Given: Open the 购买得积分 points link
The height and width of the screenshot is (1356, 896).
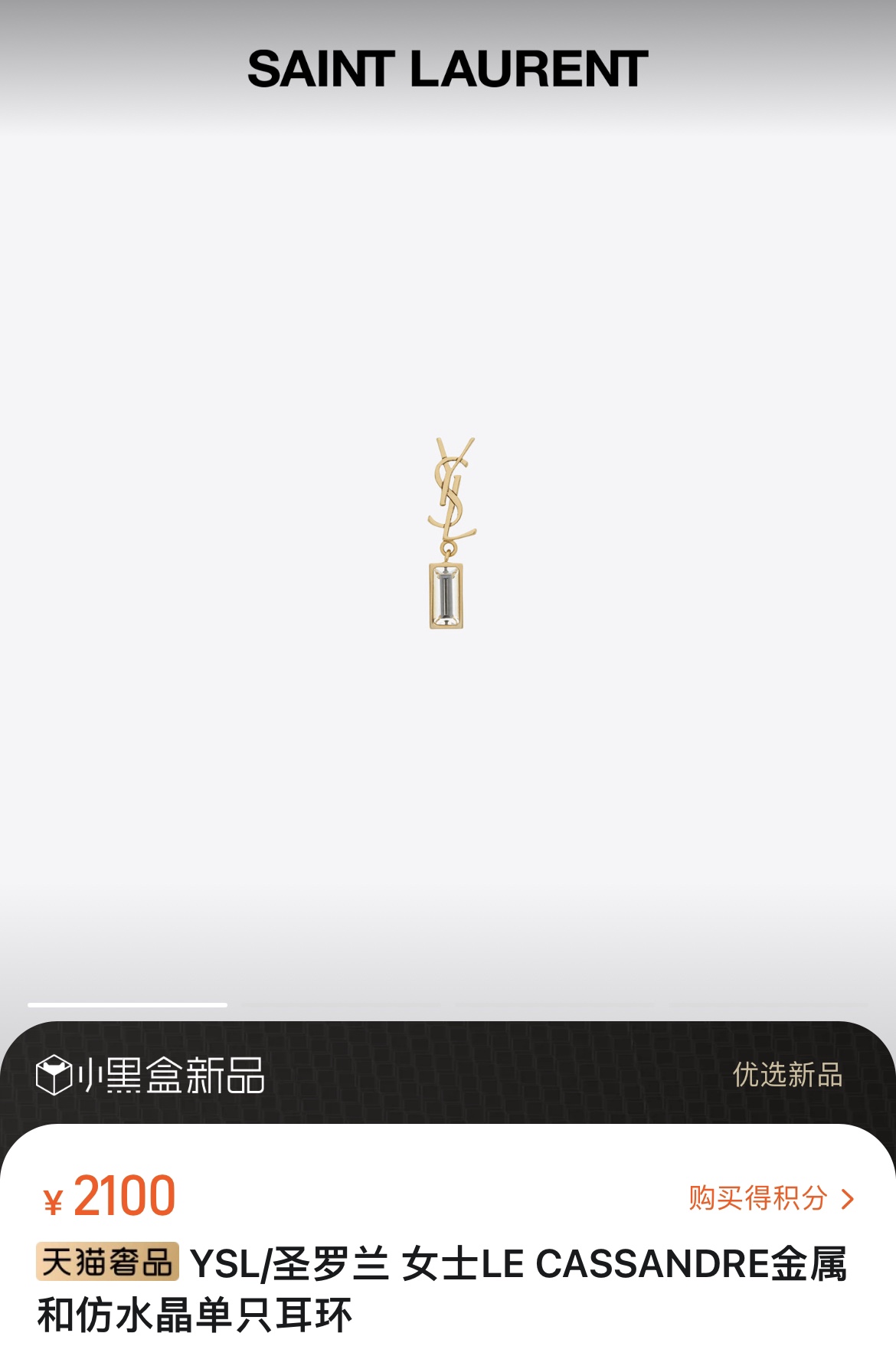Looking at the screenshot, I should pyautogui.click(x=771, y=1198).
